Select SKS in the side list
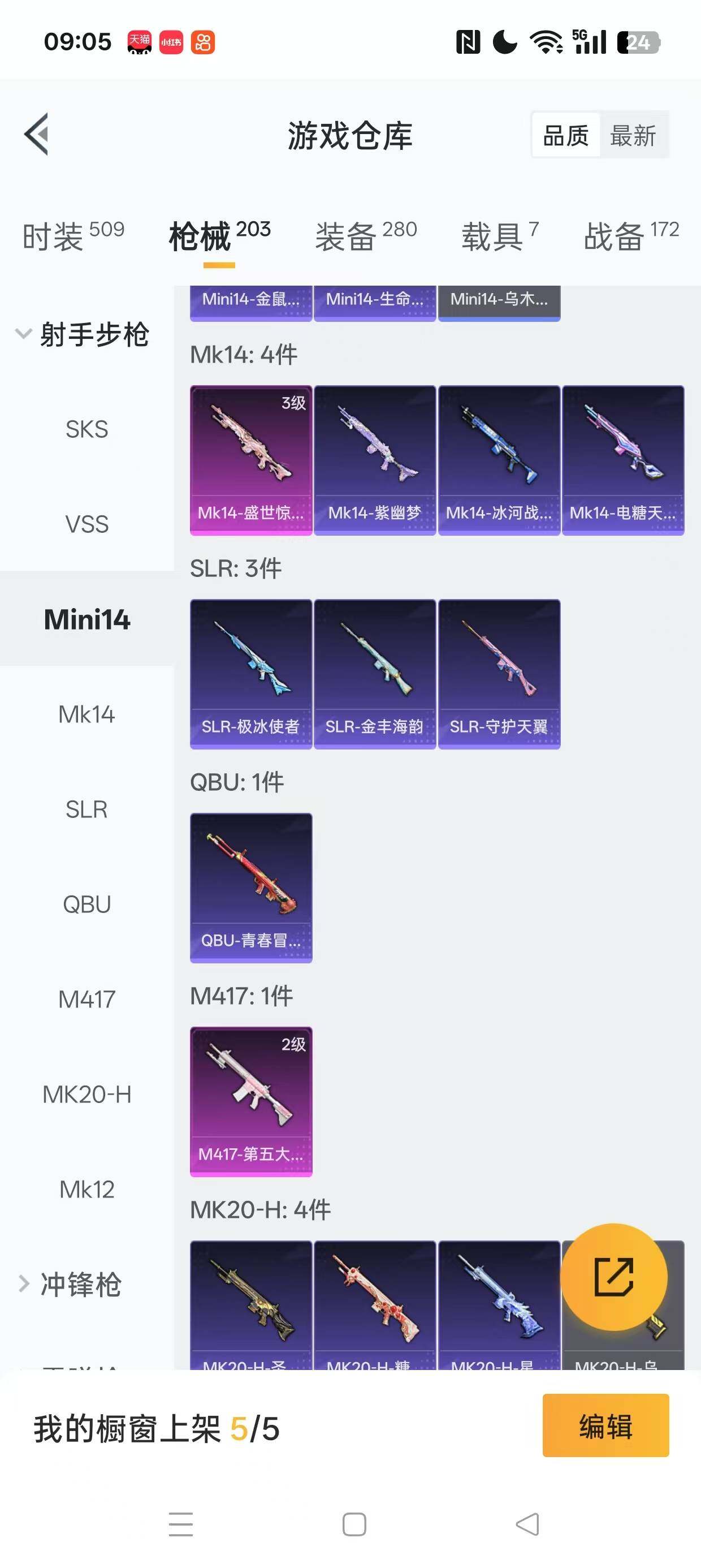The image size is (701, 1568). pos(86,429)
